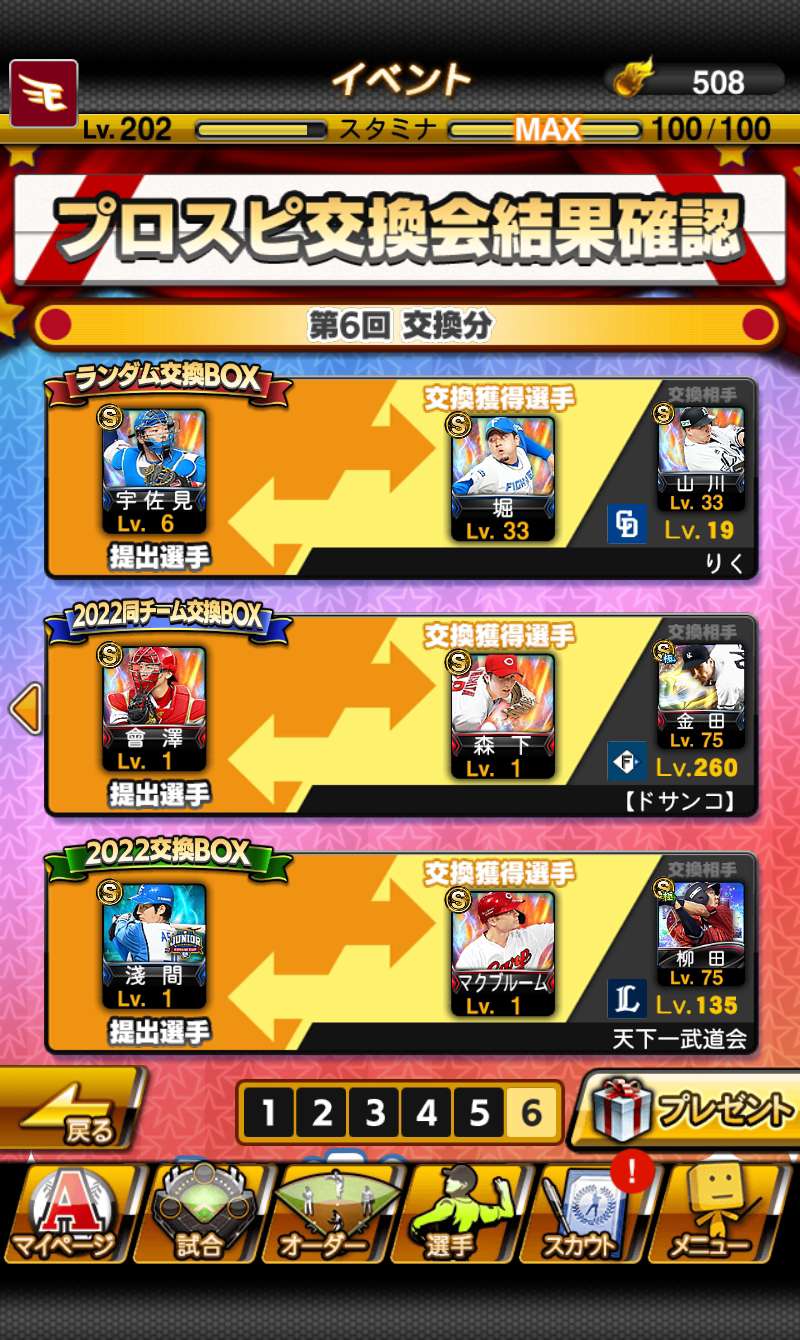
Task: Switch to exchange page 2
Action: [322, 1112]
